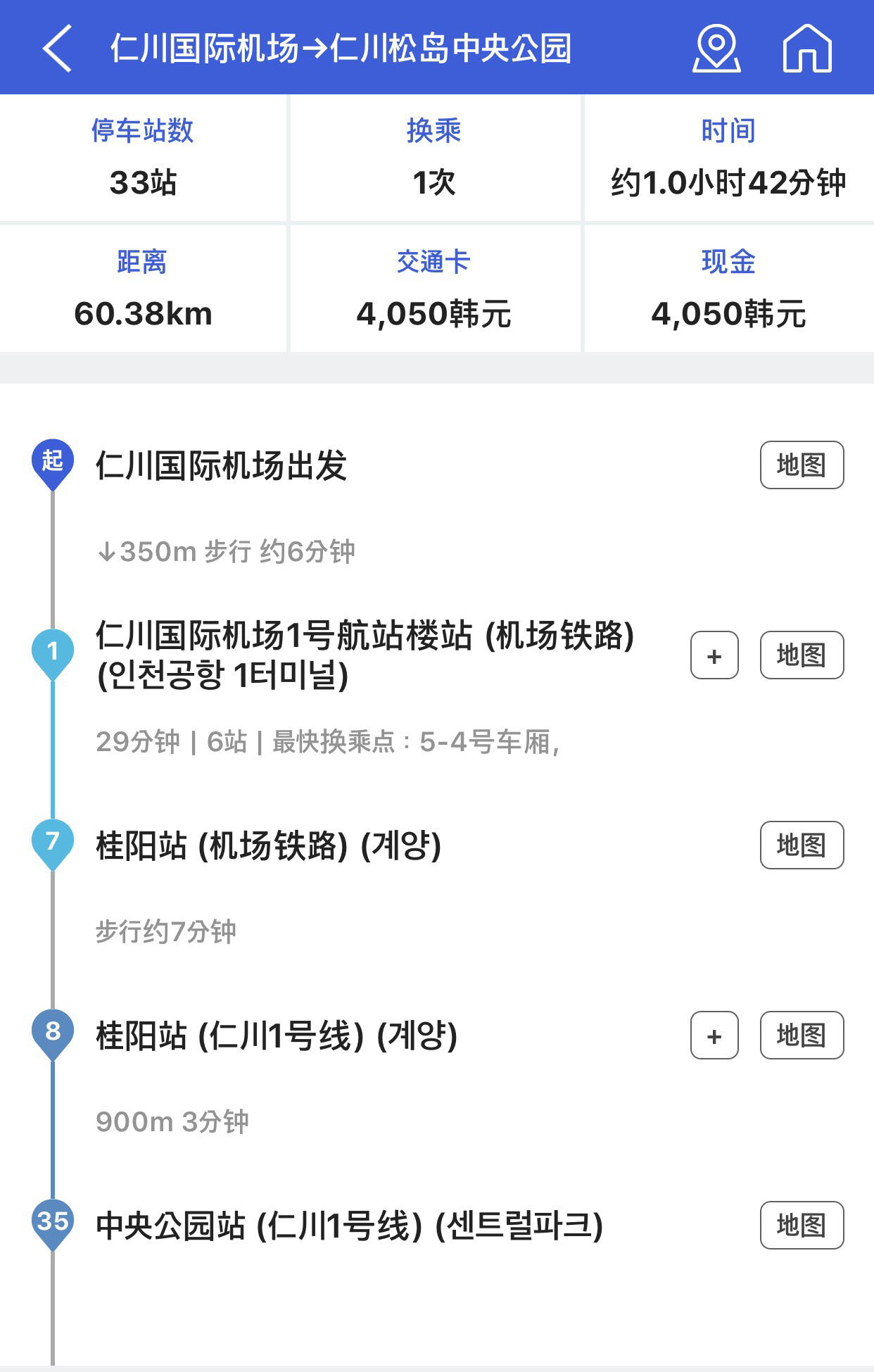
Task: Open 地图 next to 仁川国际机场出发
Action: (x=803, y=465)
